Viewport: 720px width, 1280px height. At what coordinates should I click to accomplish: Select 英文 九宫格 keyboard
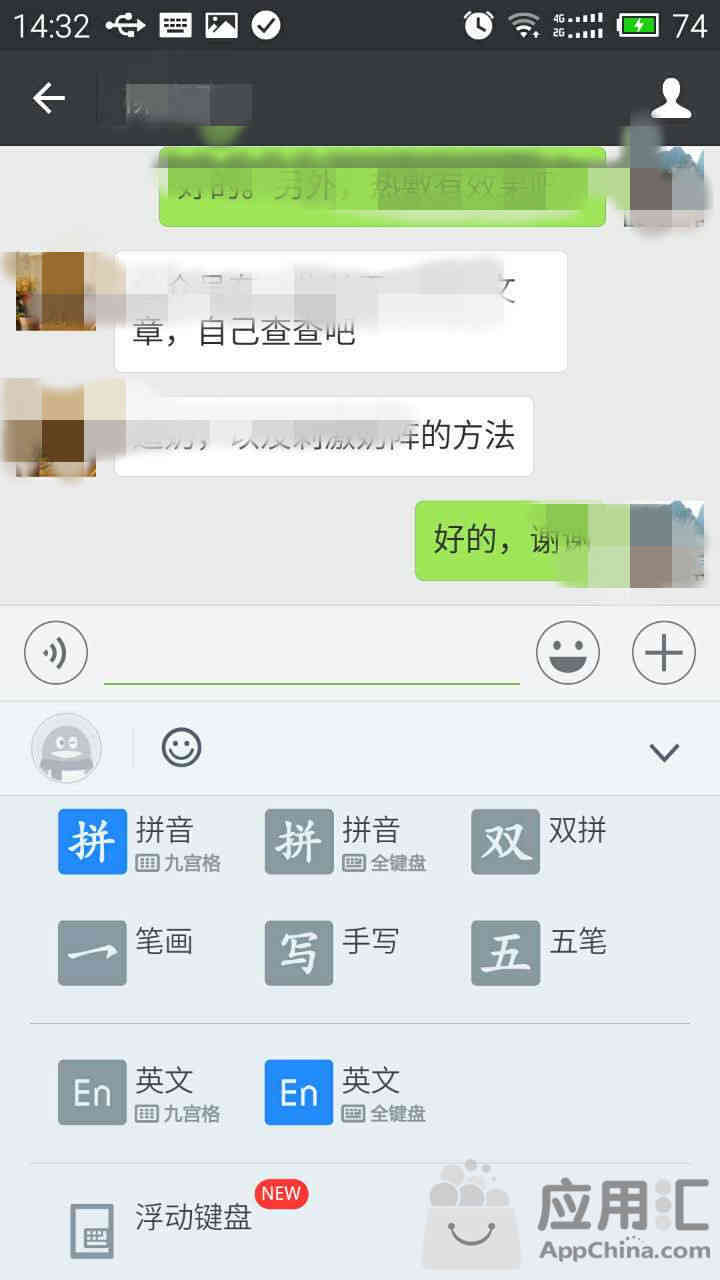pos(140,1093)
